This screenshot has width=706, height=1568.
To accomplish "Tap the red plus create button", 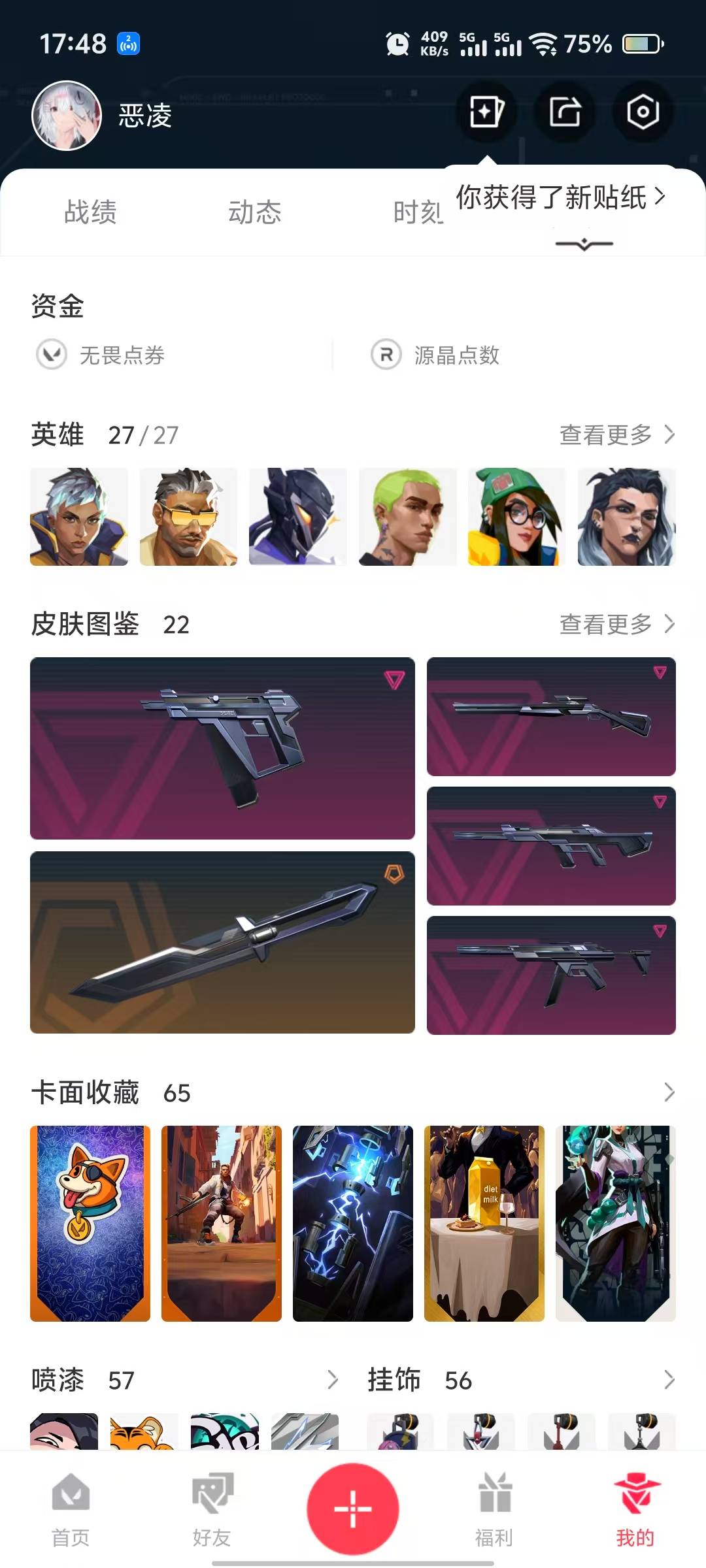I will click(353, 1509).
